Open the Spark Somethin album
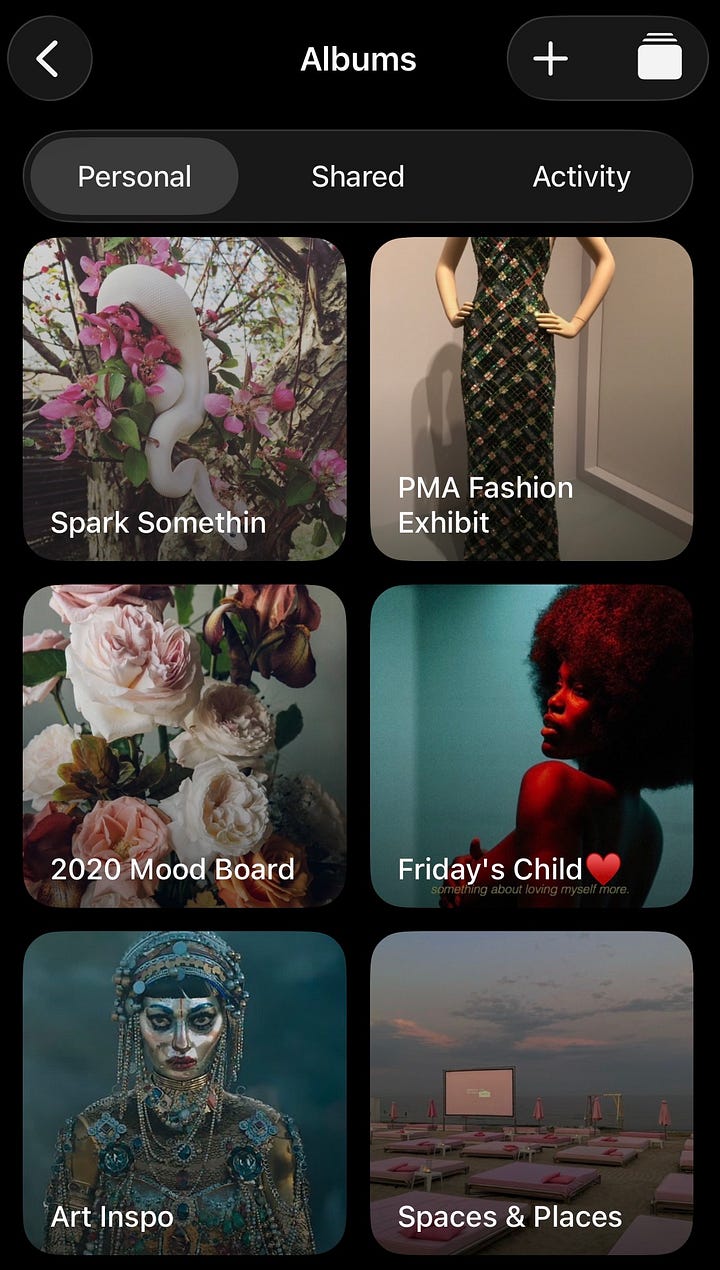 click(x=184, y=398)
